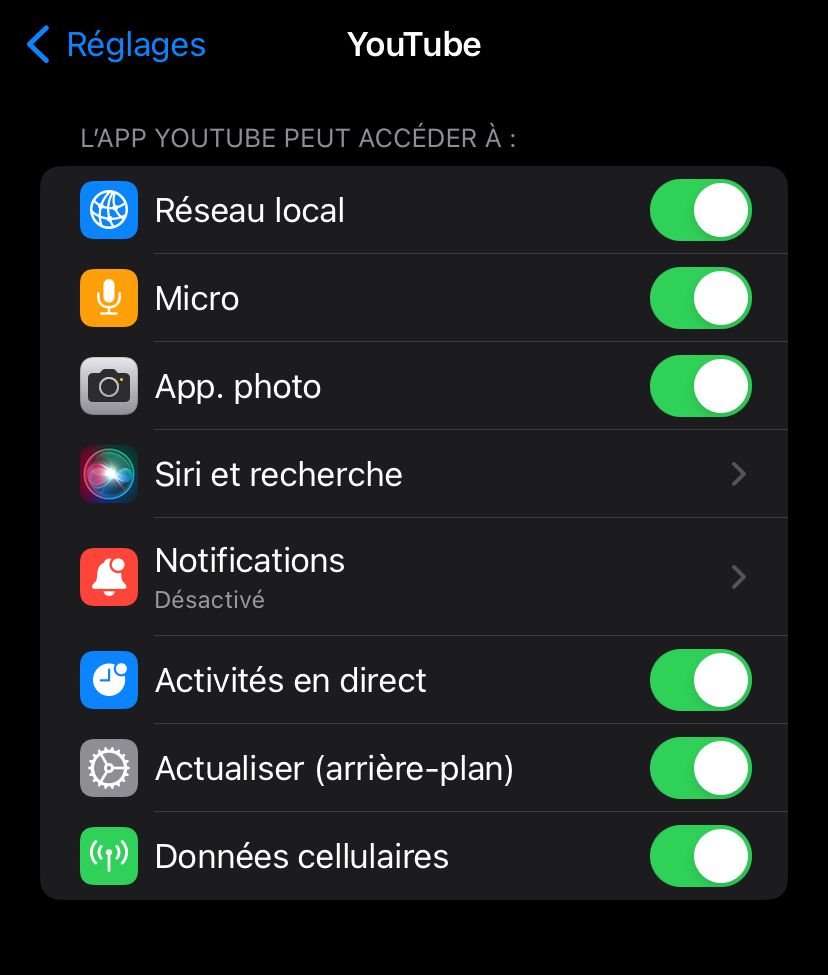
Task: Toggle App. photo access off
Action: tap(700, 386)
